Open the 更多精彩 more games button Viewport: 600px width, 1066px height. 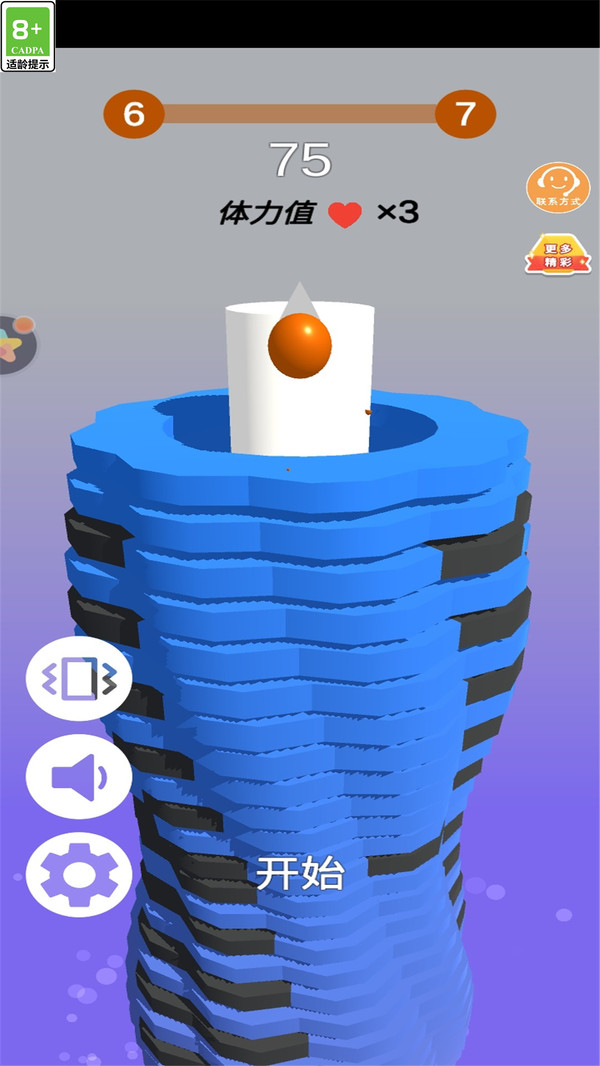pyautogui.click(x=558, y=256)
